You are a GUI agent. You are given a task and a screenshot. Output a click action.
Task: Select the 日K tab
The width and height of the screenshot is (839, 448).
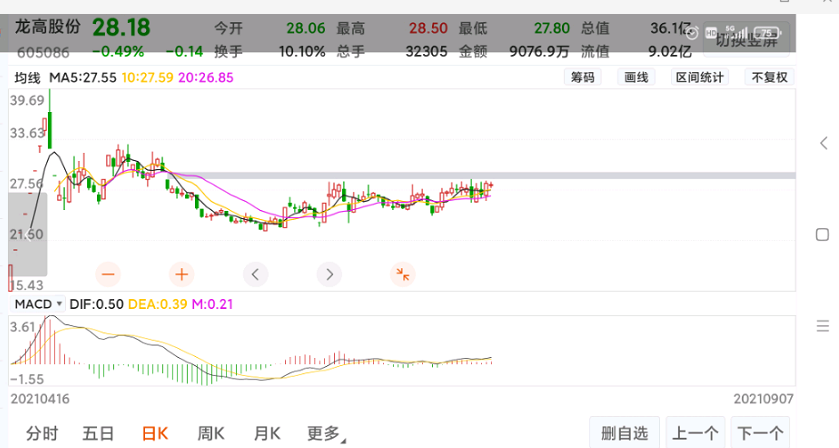155,433
